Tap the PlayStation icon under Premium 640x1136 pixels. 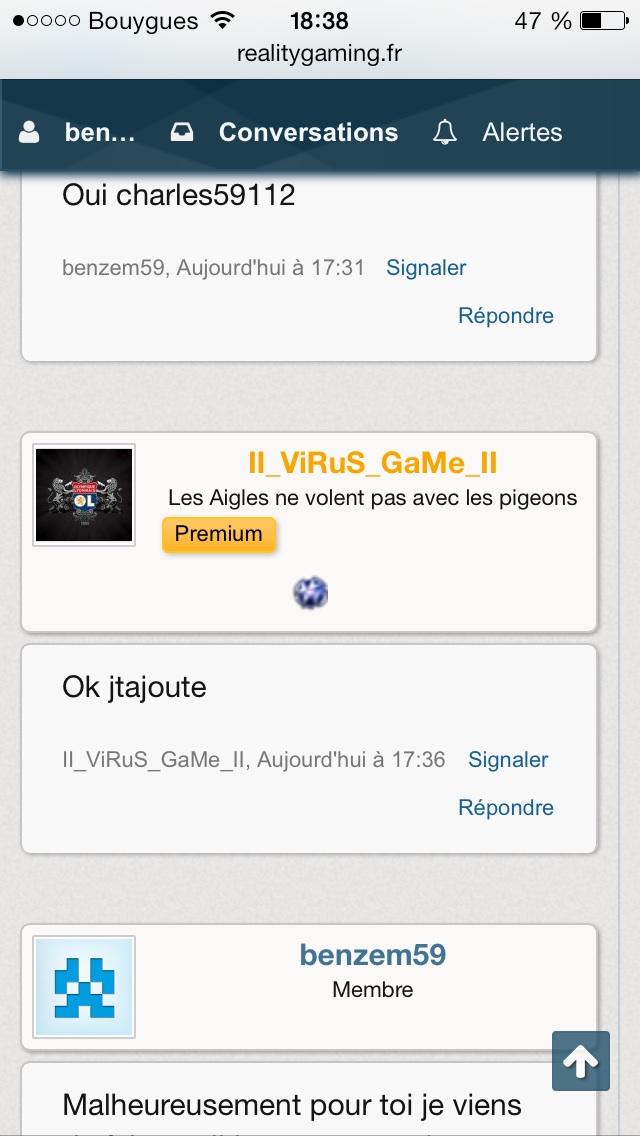tap(310, 593)
